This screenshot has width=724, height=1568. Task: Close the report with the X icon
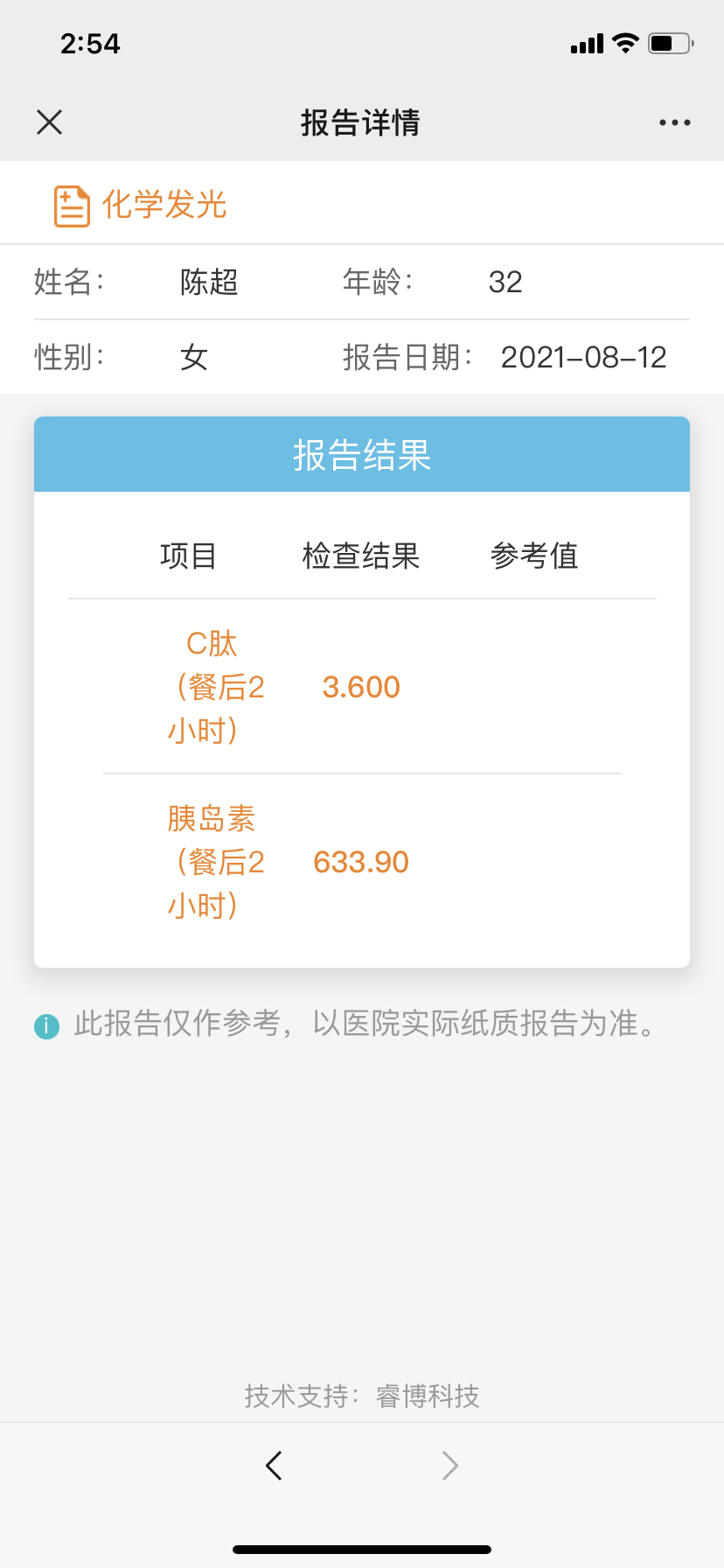(x=49, y=122)
